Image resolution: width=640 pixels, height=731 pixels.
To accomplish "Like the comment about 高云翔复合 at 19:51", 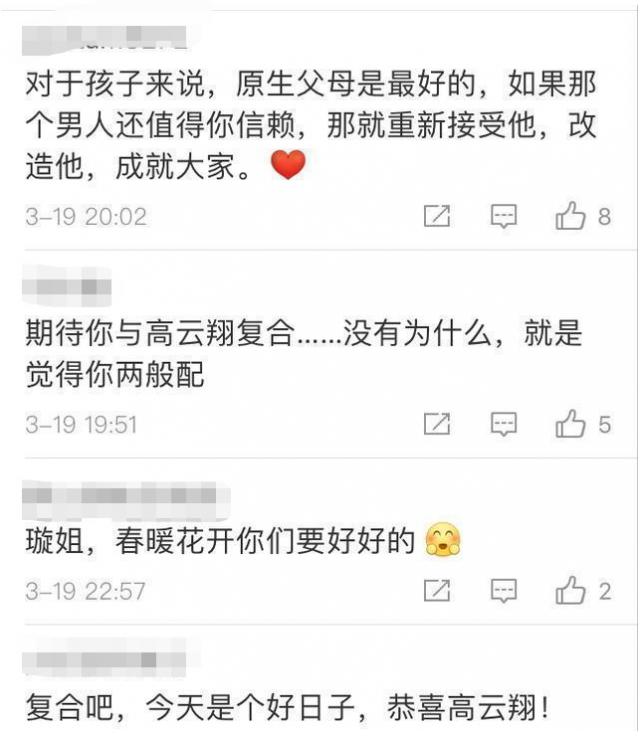I will point(571,424).
